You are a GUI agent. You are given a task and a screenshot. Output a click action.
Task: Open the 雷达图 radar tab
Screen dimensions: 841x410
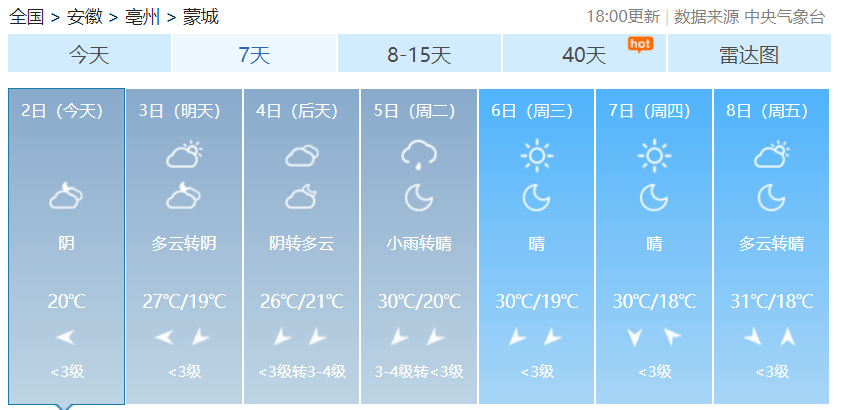pos(749,55)
